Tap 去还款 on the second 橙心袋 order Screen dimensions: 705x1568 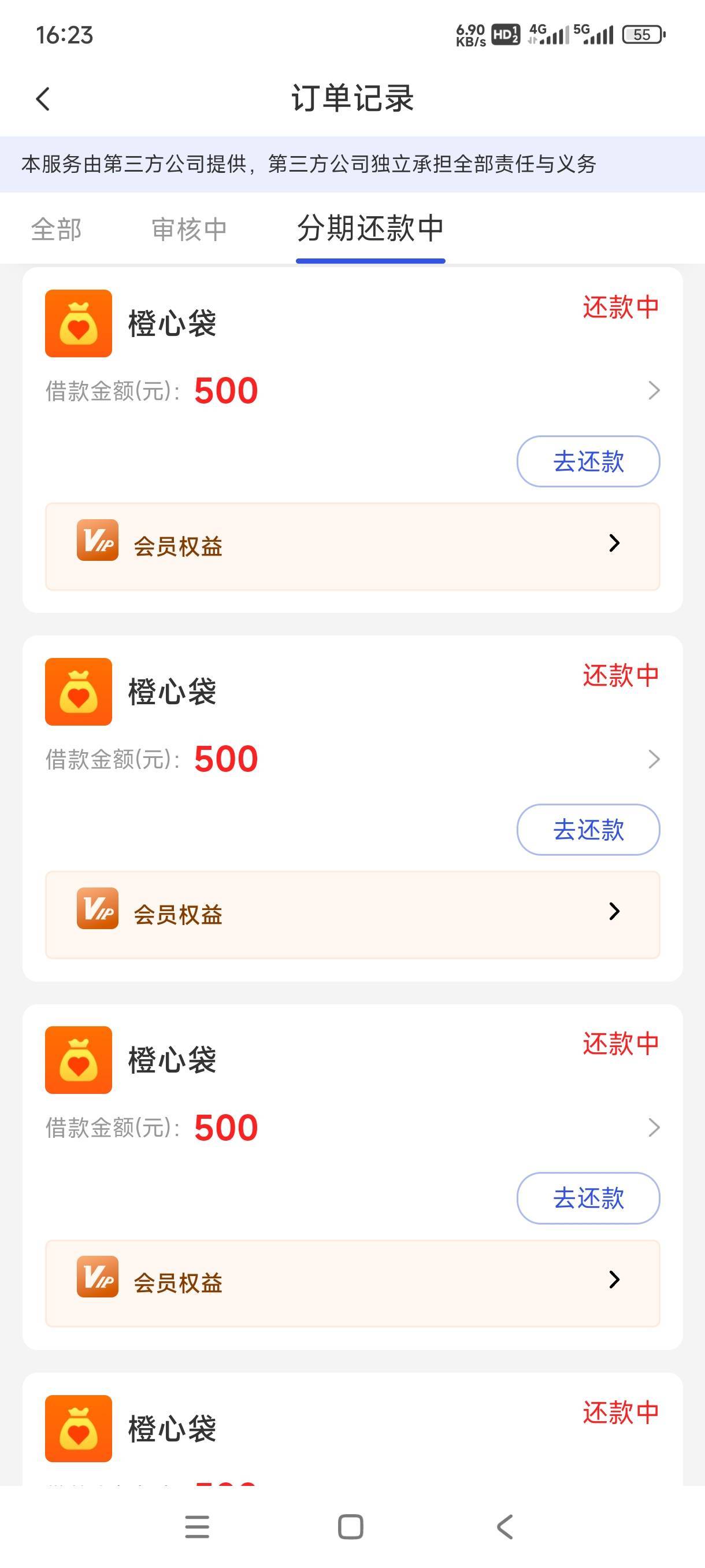pos(588,830)
